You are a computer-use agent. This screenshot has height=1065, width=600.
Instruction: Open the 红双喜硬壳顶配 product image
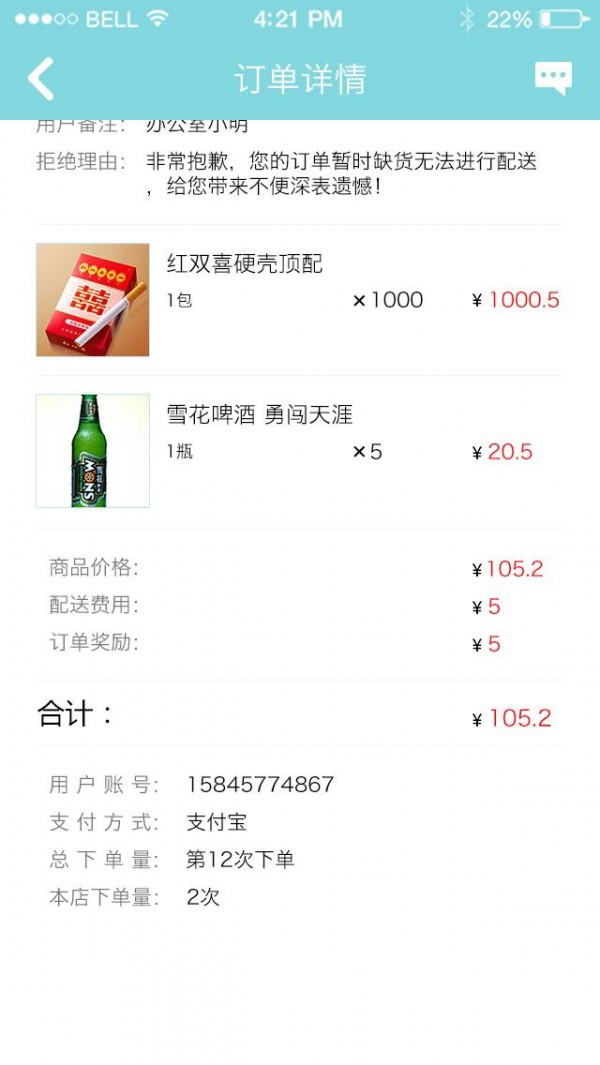click(93, 300)
